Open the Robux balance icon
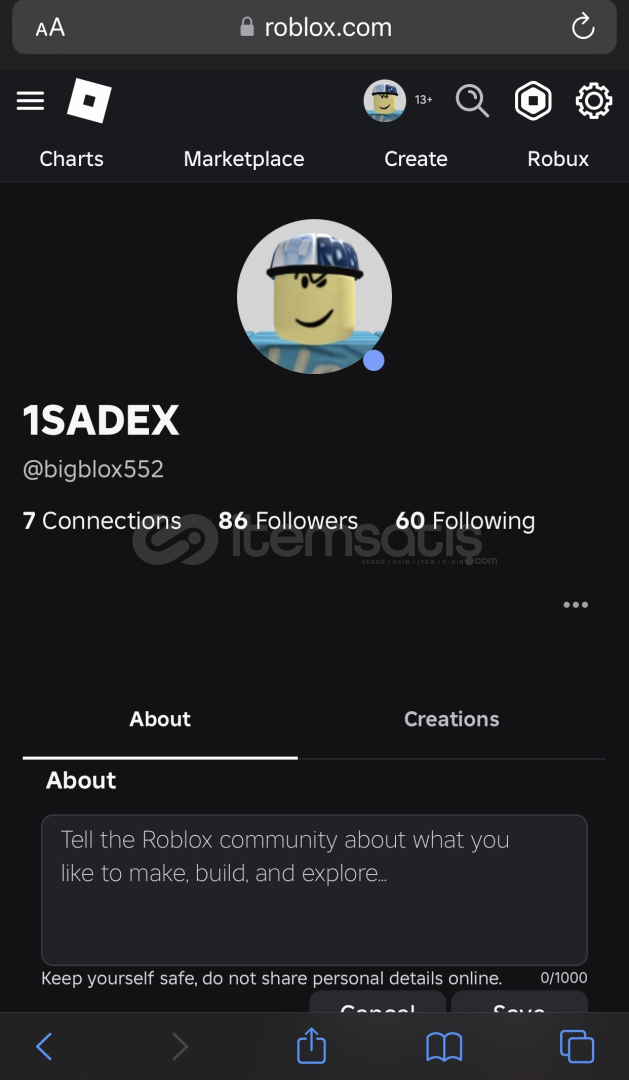 [533, 101]
